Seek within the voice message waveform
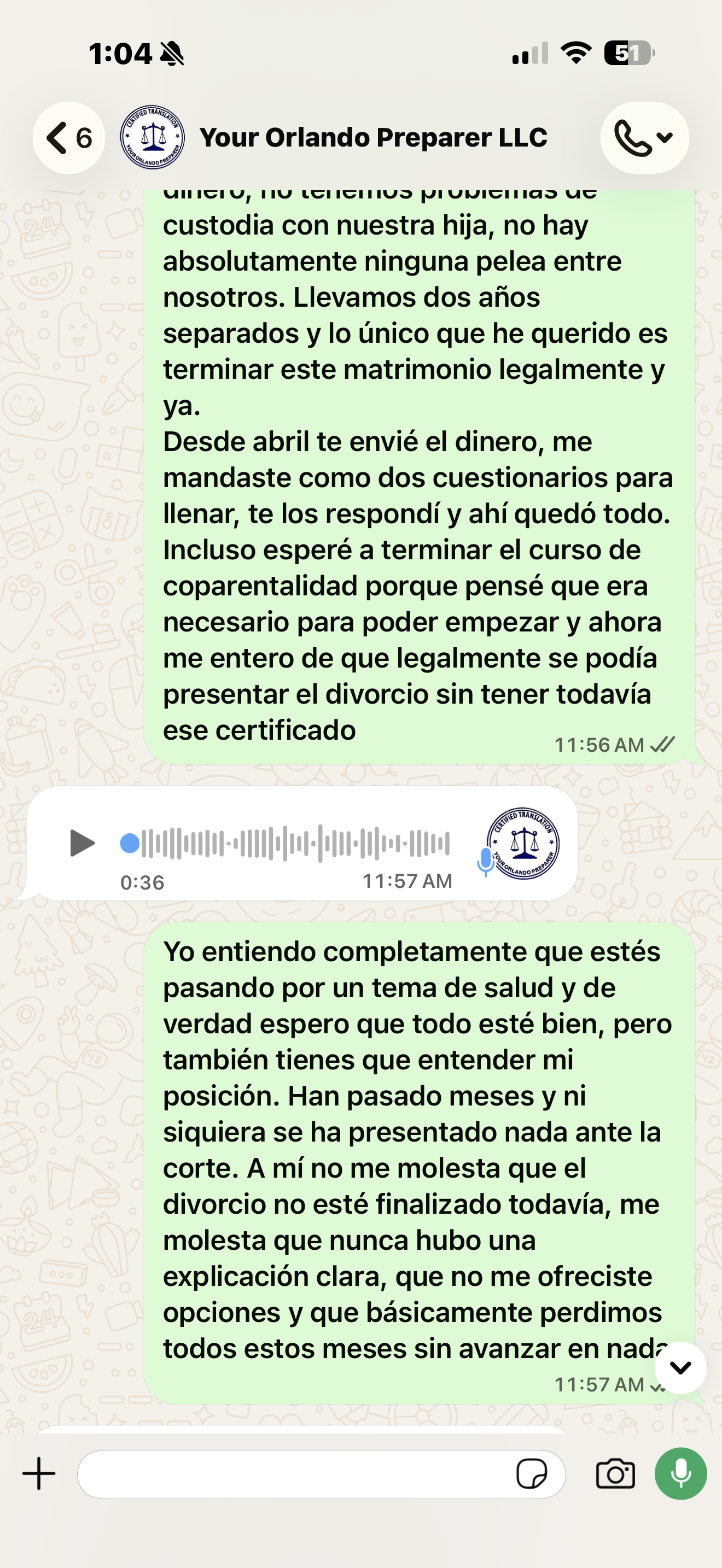The width and height of the screenshot is (722, 1568). 286,843
